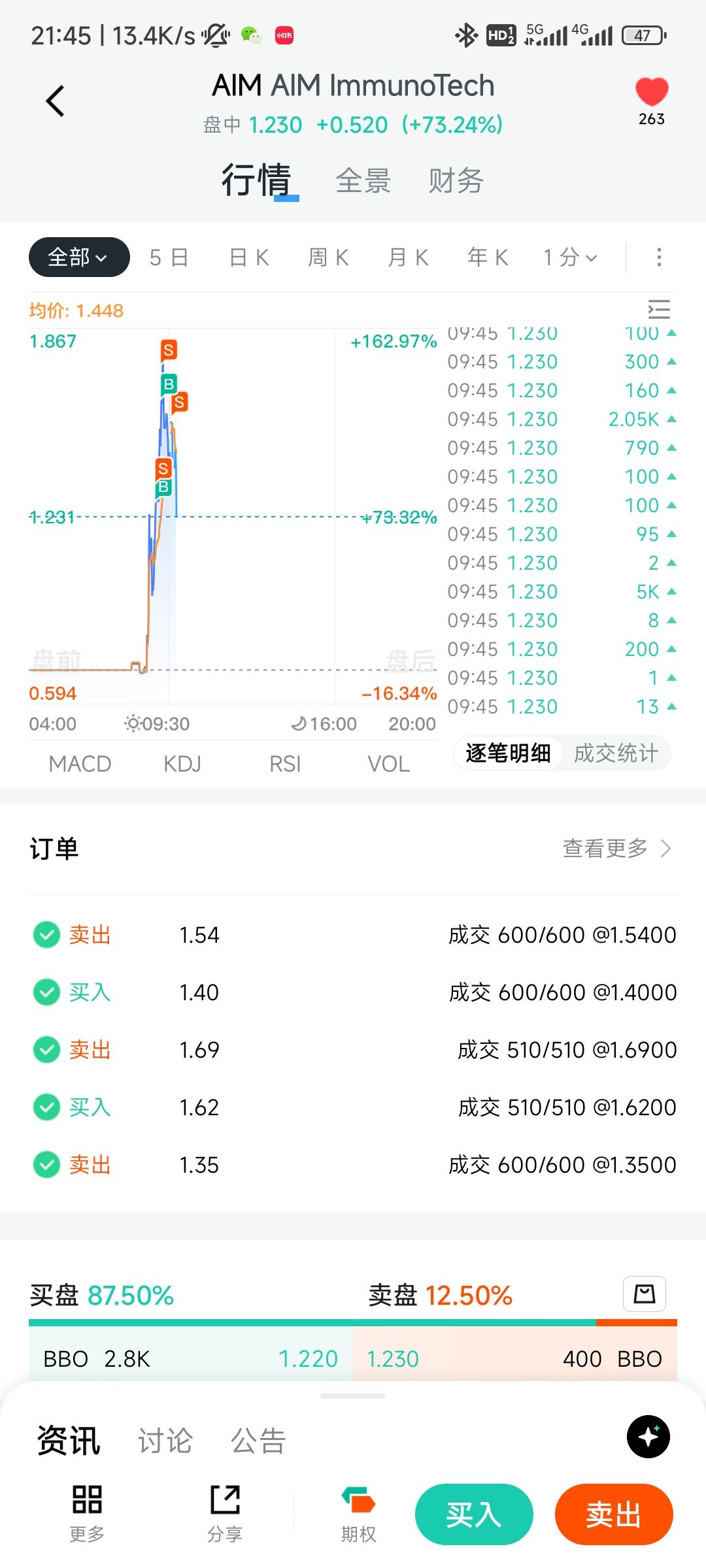Open the 买入 order at 1.62
Screen dimensions: 706x1568
coord(353,1107)
